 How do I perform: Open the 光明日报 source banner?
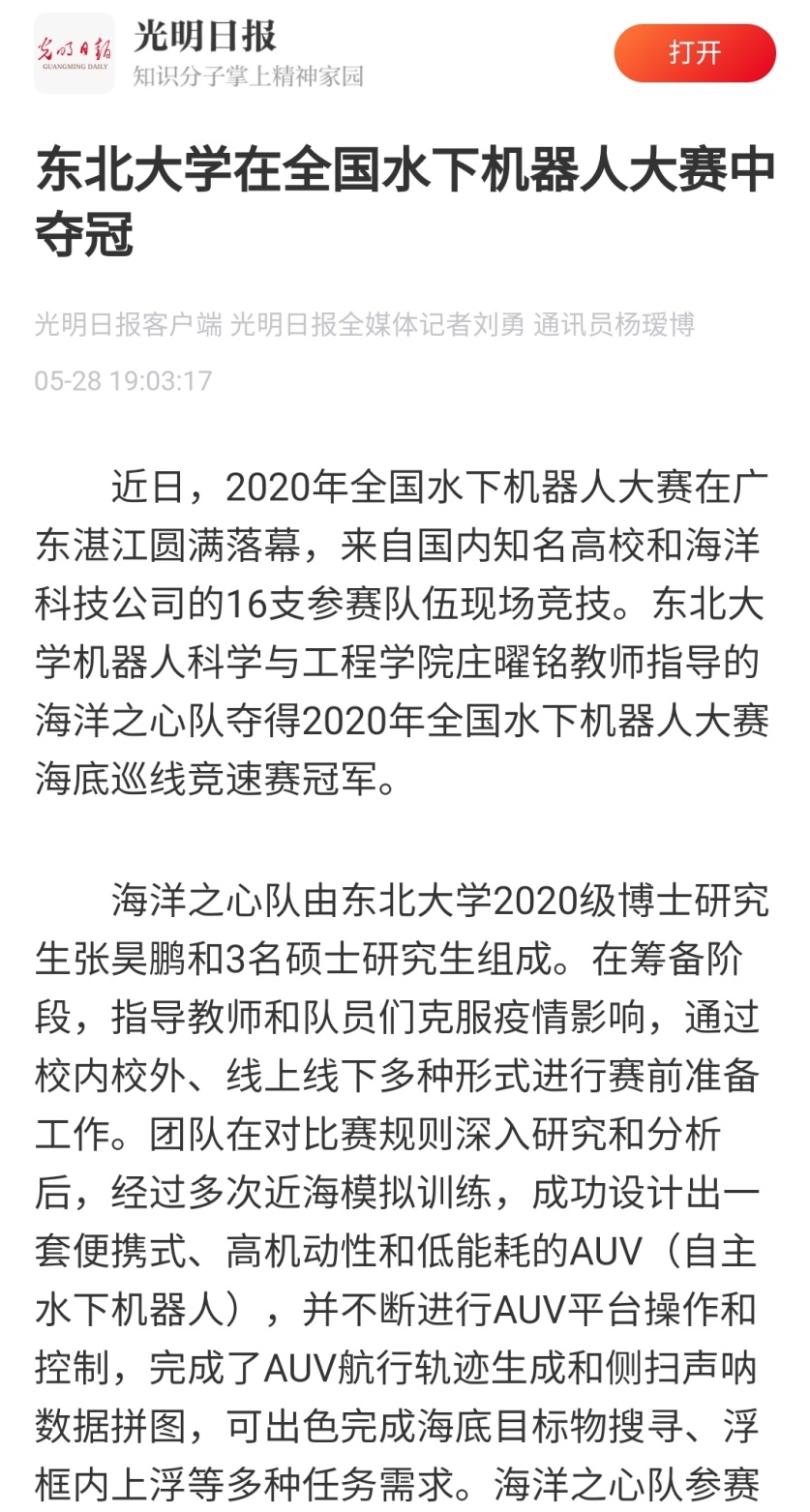tap(203, 53)
